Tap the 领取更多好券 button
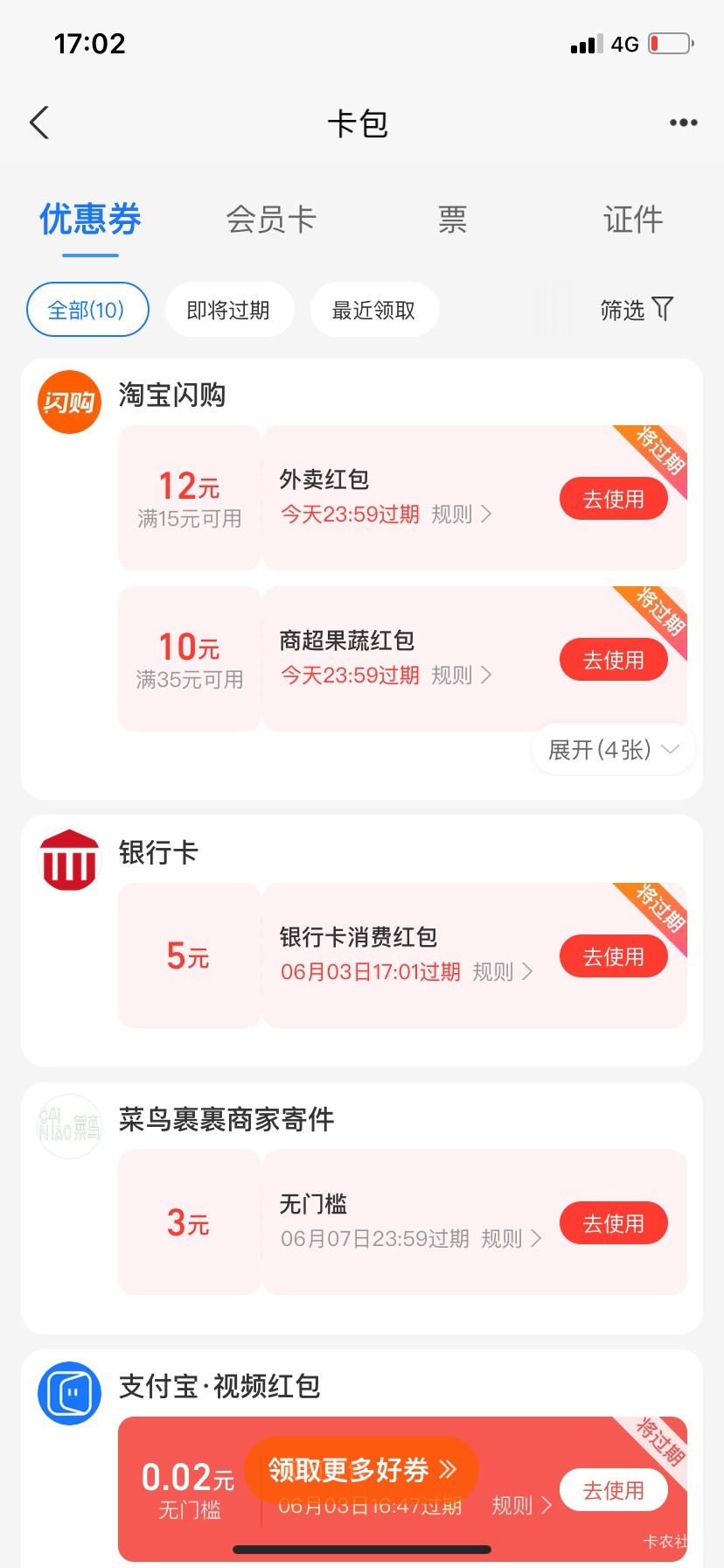The image size is (724, 1568). click(x=362, y=1469)
